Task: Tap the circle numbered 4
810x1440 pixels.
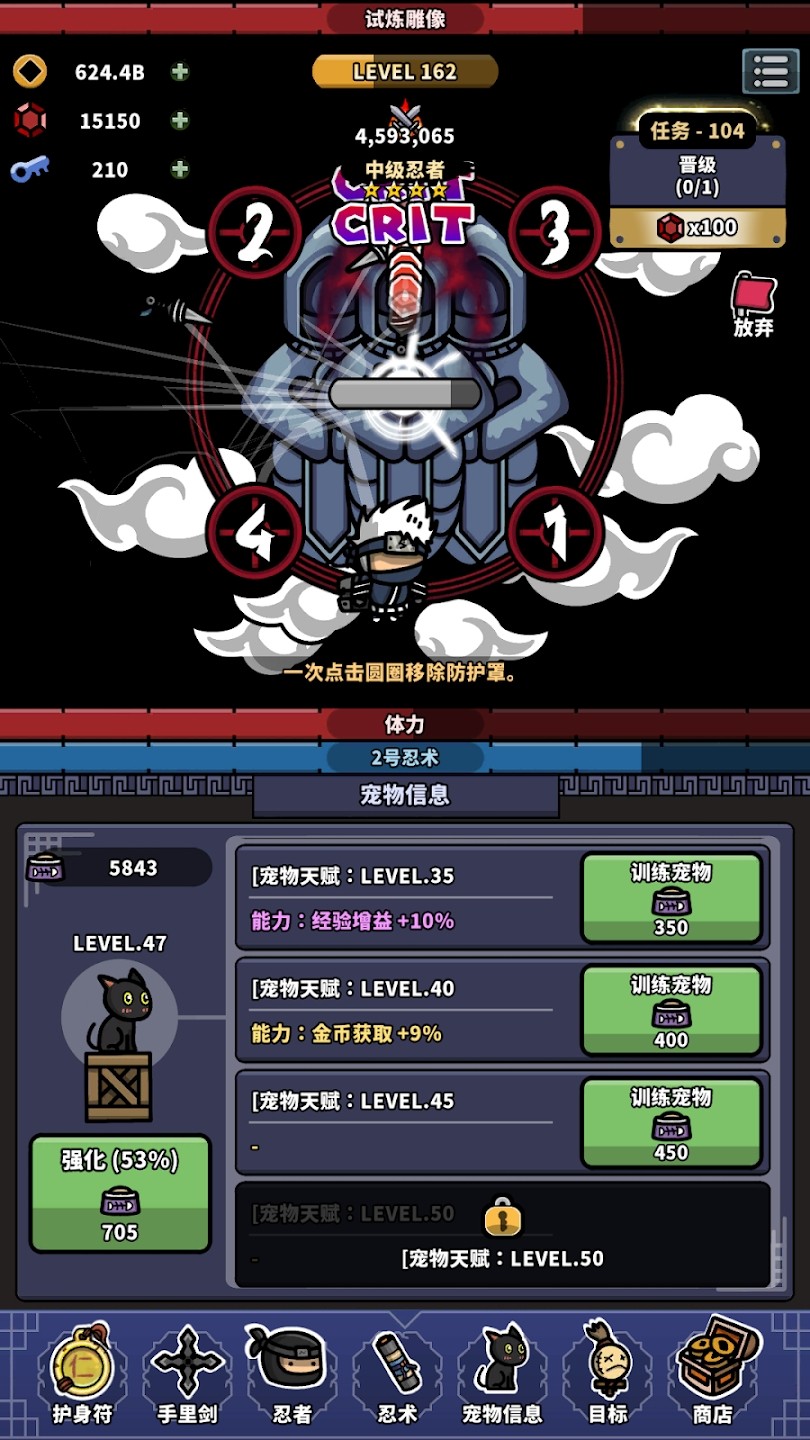Action: (x=255, y=533)
